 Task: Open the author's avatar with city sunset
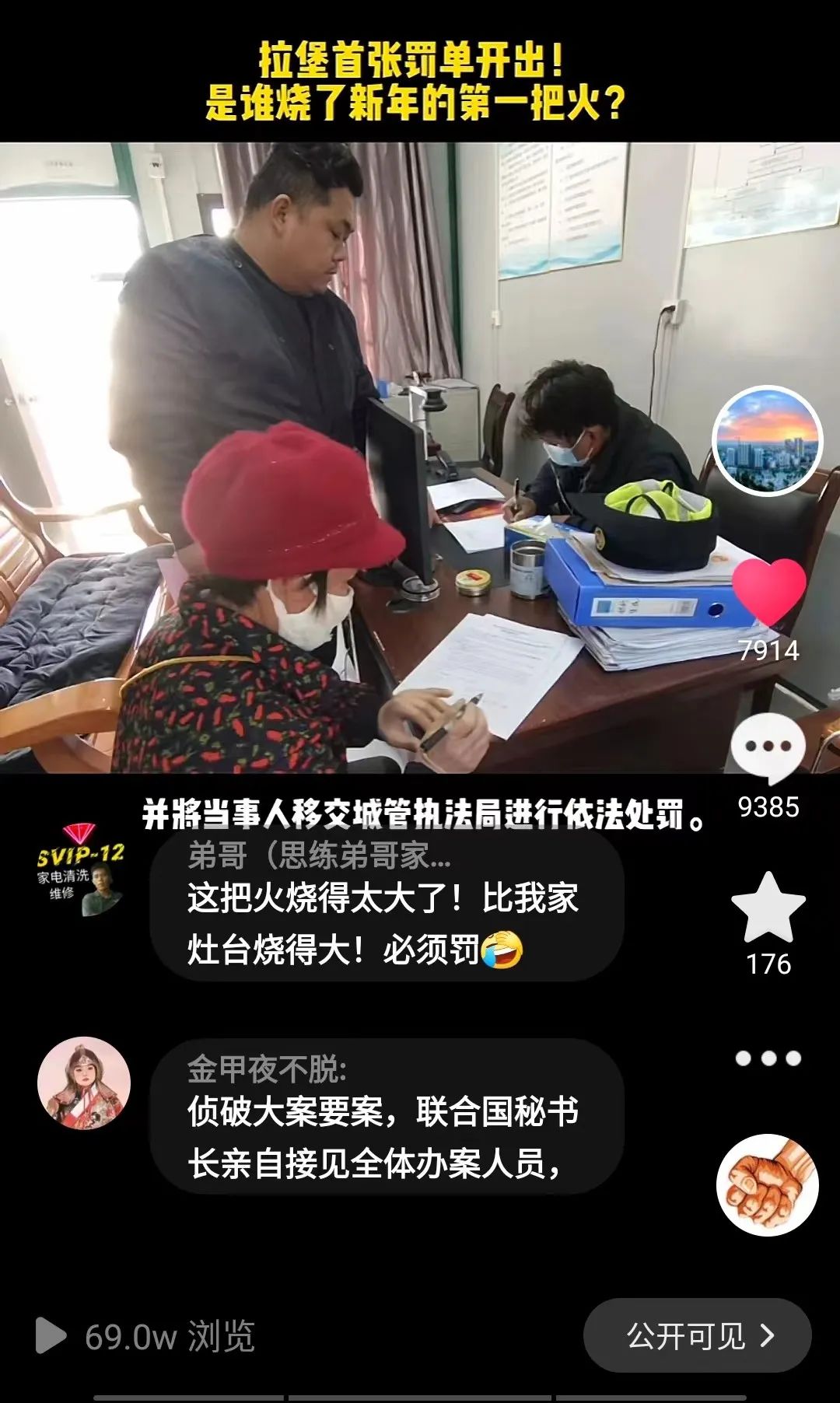click(x=767, y=440)
